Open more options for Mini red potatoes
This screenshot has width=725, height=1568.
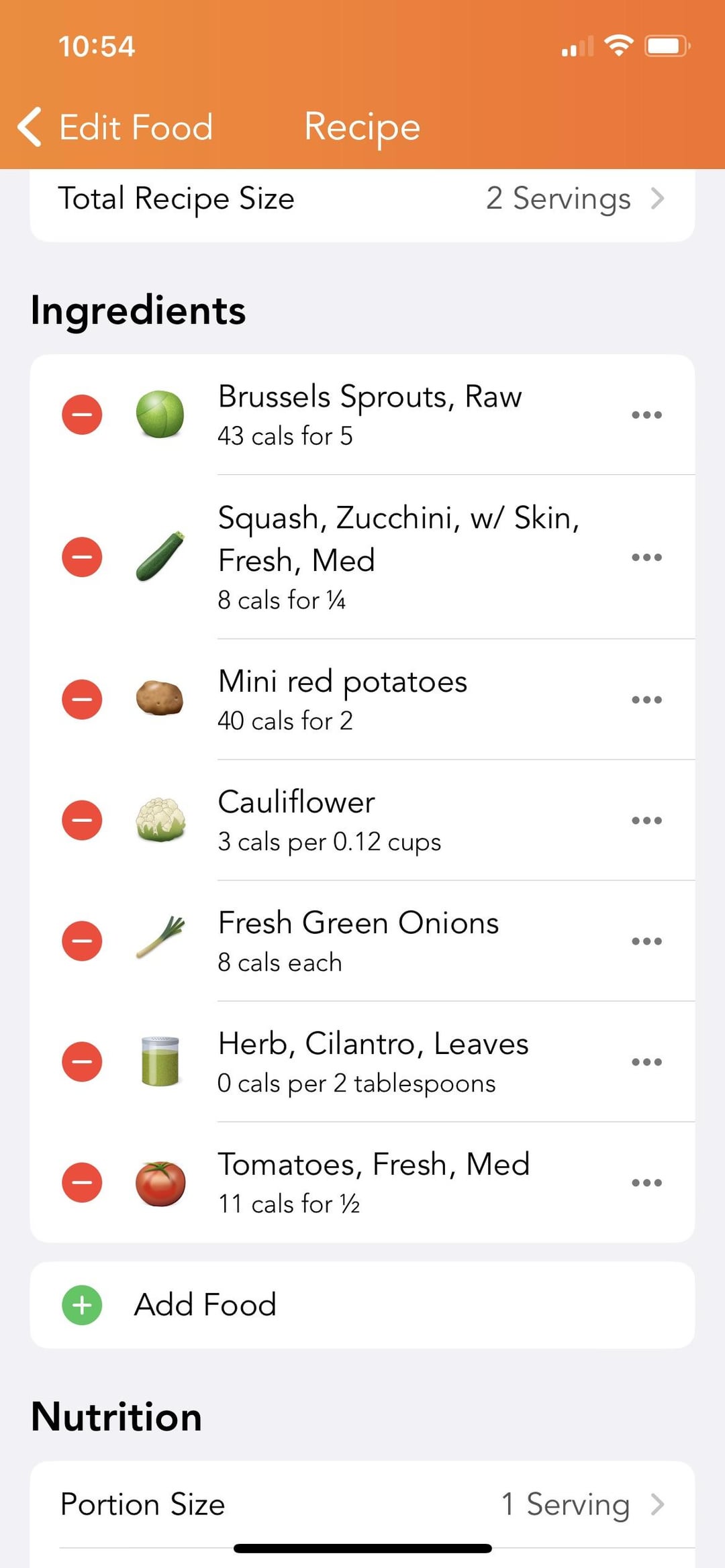[646, 699]
